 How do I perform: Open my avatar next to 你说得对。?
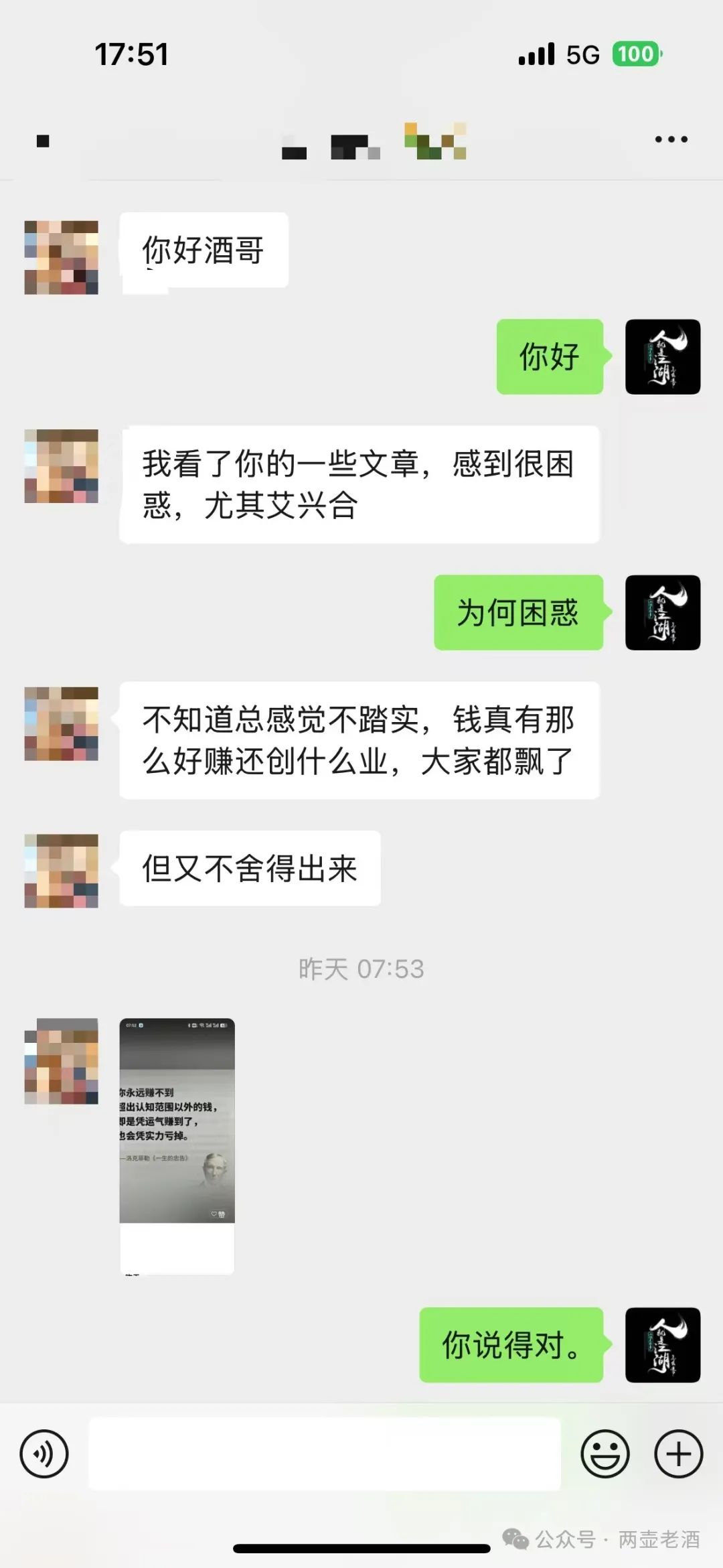coord(662,1345)
